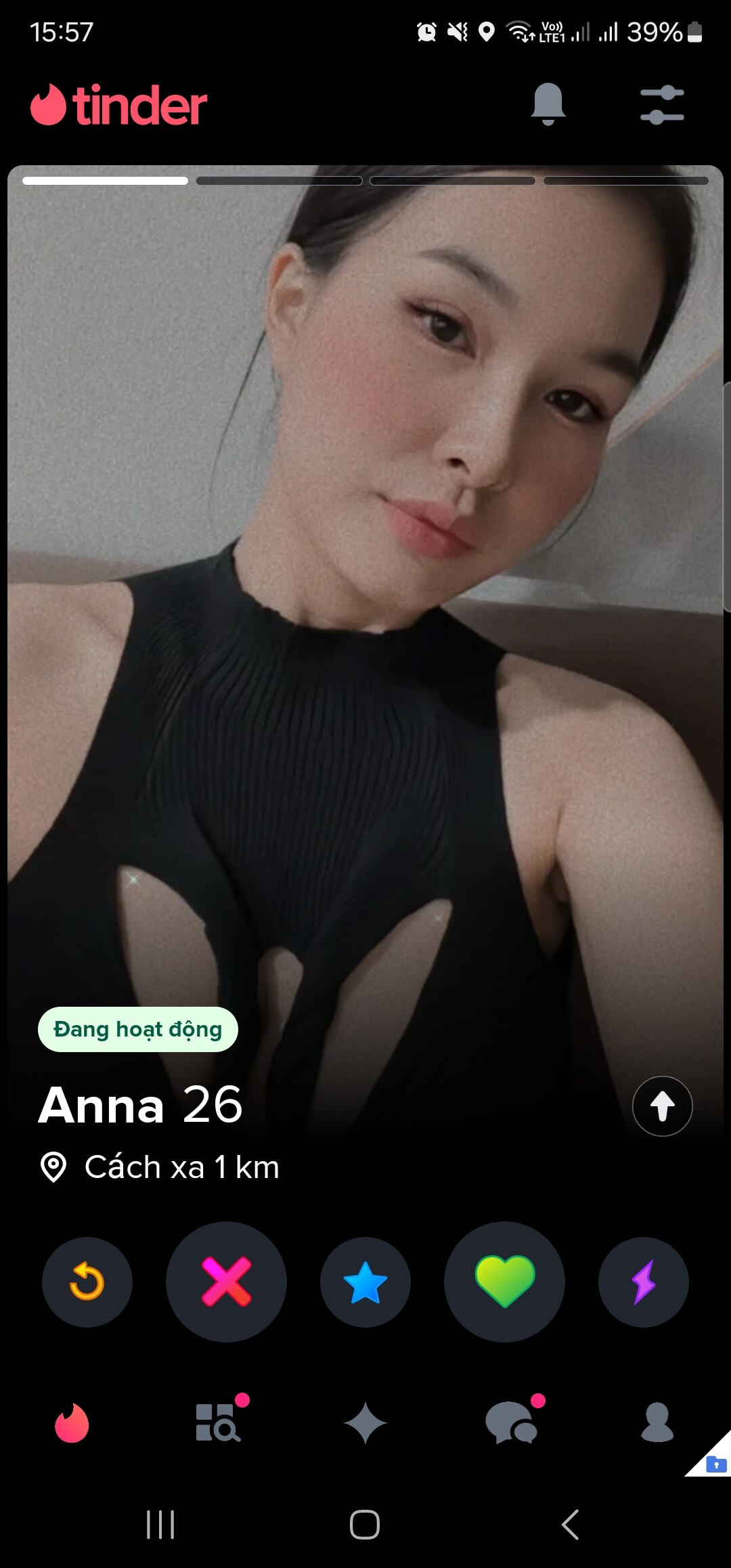The image size is (731, 1568).
Task: Open the messages tab
Action: (512, 1422)
